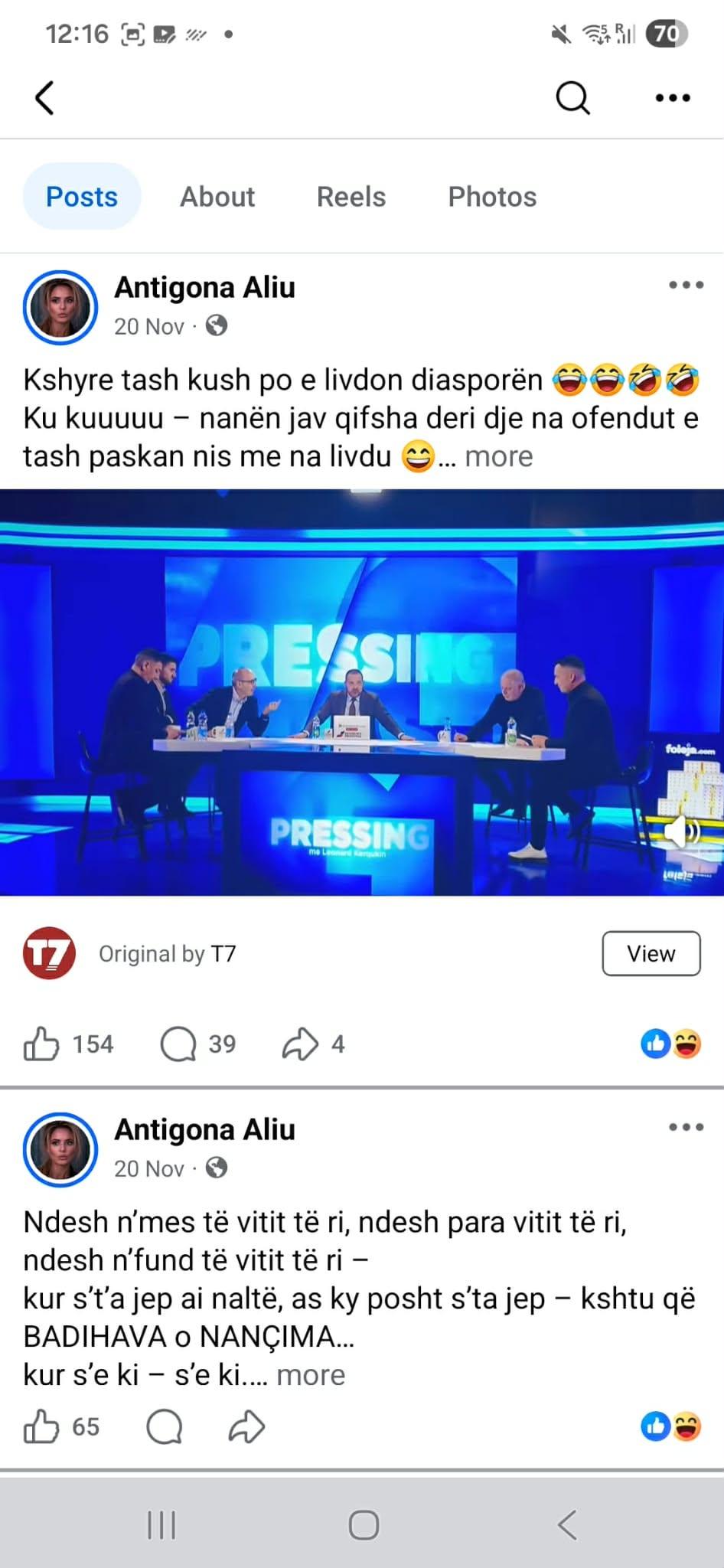Select the Posts tab
The height and width of the screenshot is (1568, 724).
[82, 197]
